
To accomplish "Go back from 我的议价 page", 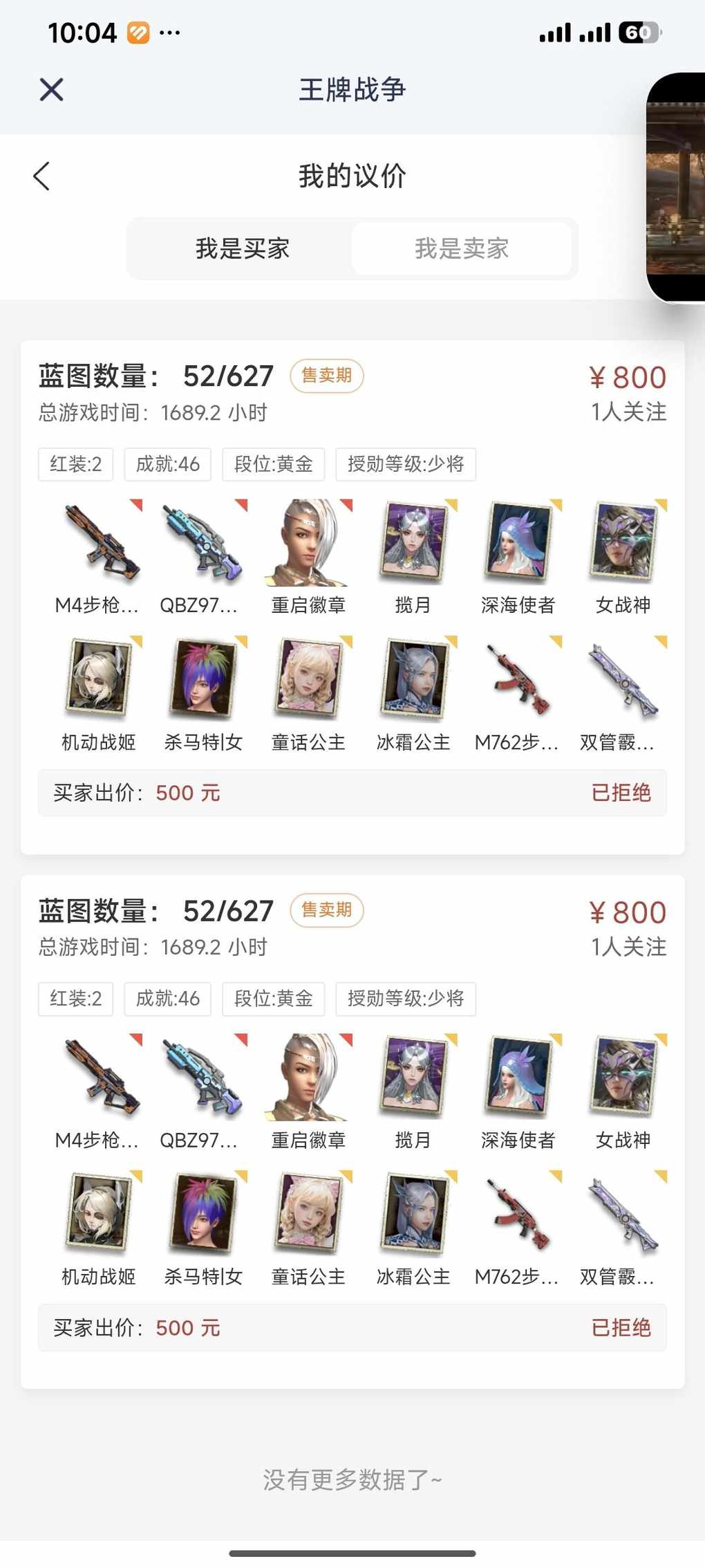I will (x=42, y=176).
